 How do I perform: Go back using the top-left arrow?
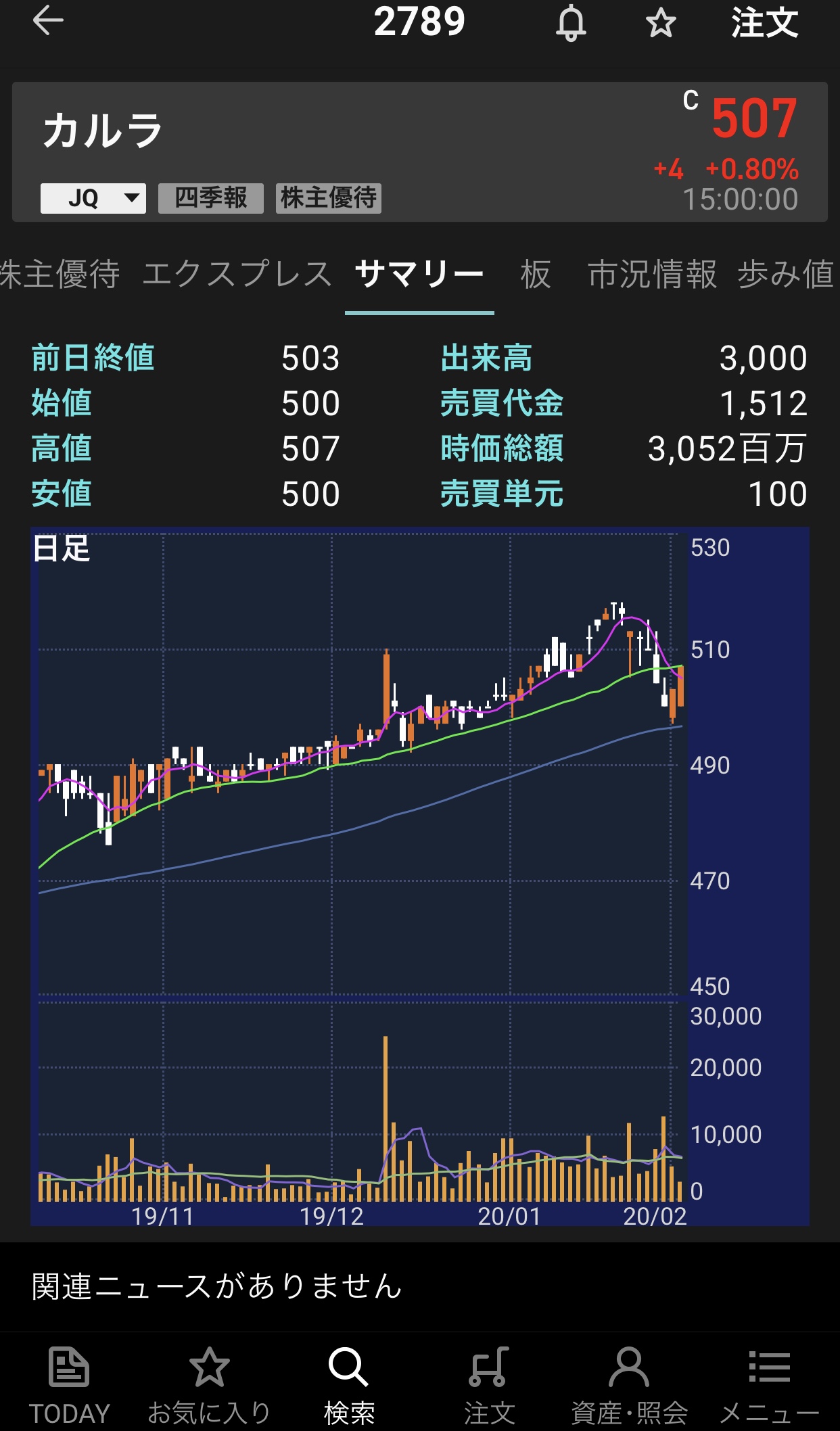(x=48, y=22)
